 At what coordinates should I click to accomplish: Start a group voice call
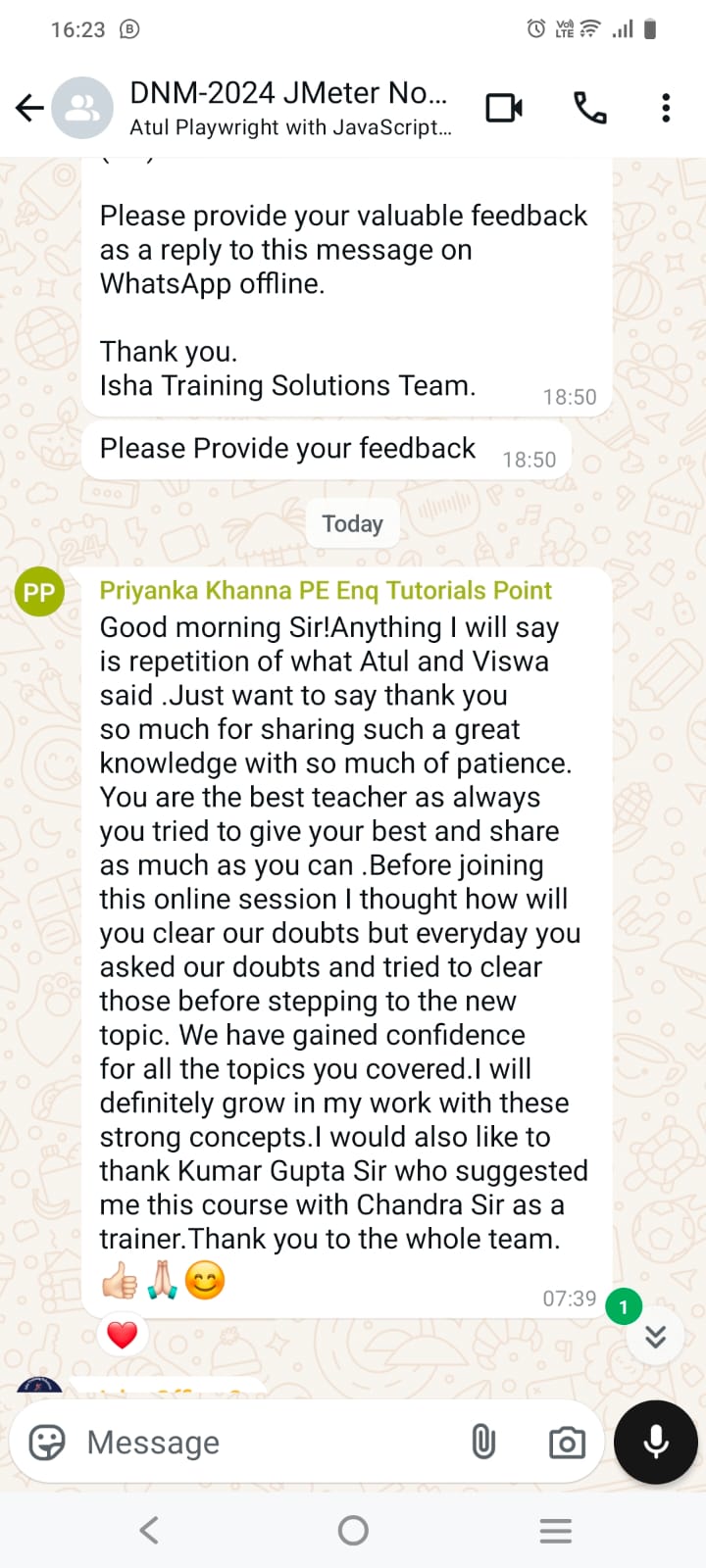tap(589, 108)
